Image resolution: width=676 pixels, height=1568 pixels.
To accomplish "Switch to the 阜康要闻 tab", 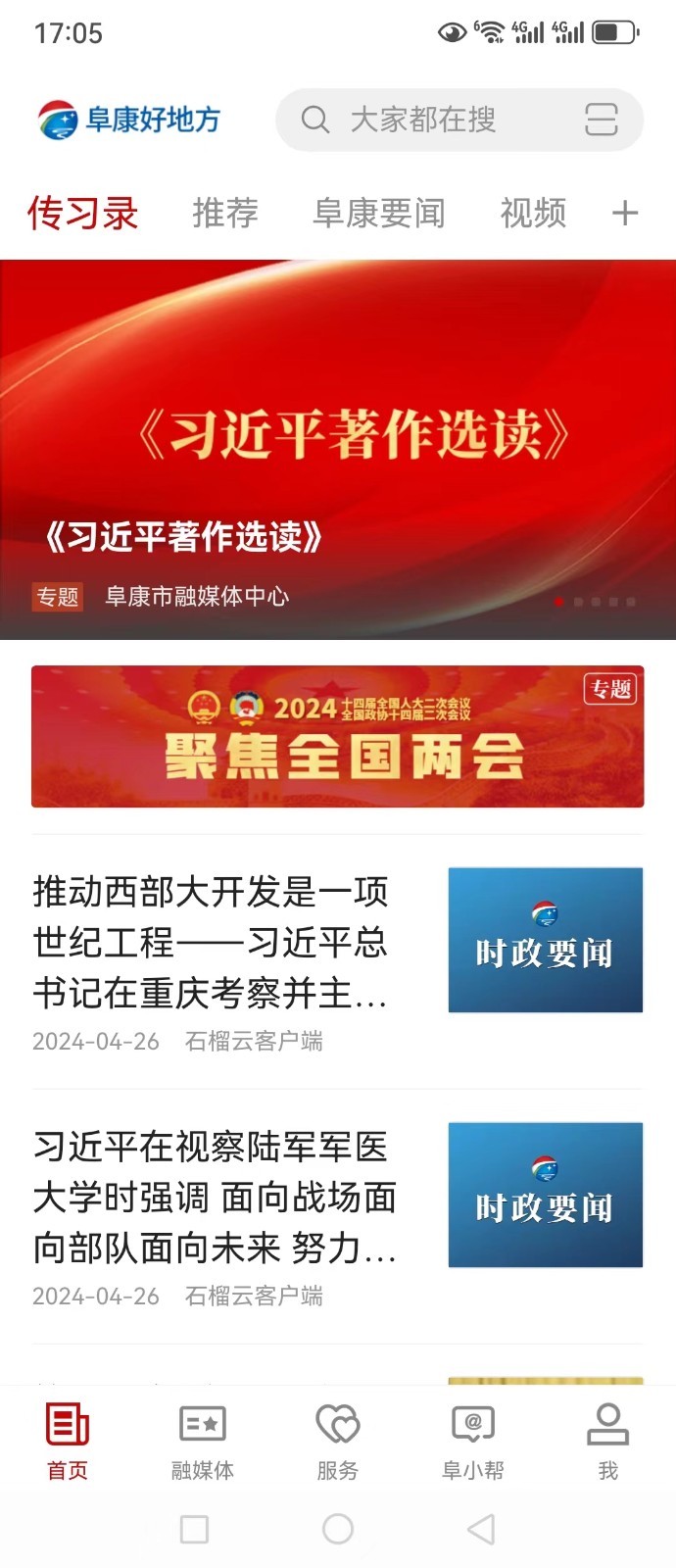I will pyautogui.click(x=379, y=213).
